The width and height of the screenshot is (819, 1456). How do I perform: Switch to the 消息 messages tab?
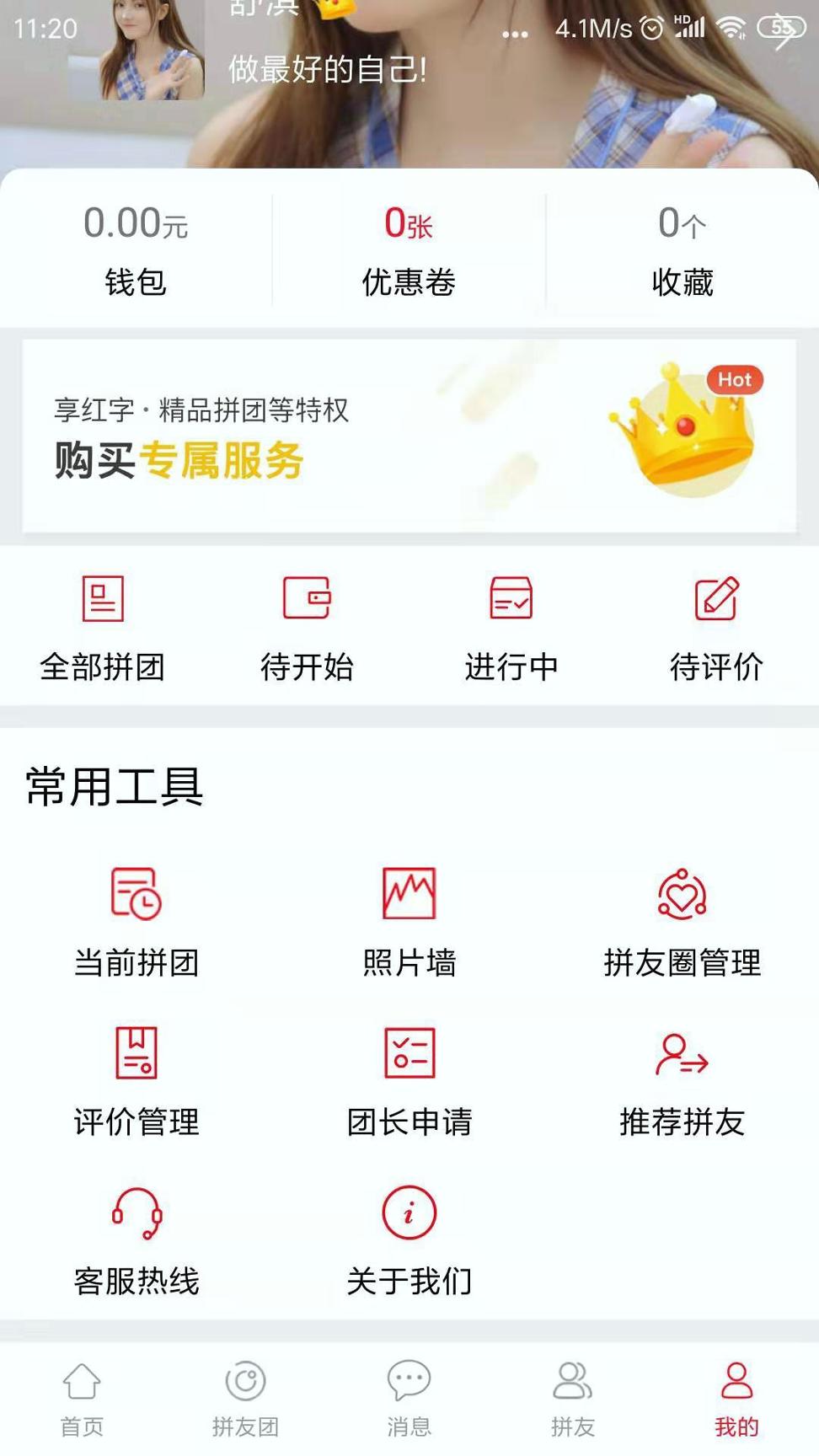point(409,1399)
